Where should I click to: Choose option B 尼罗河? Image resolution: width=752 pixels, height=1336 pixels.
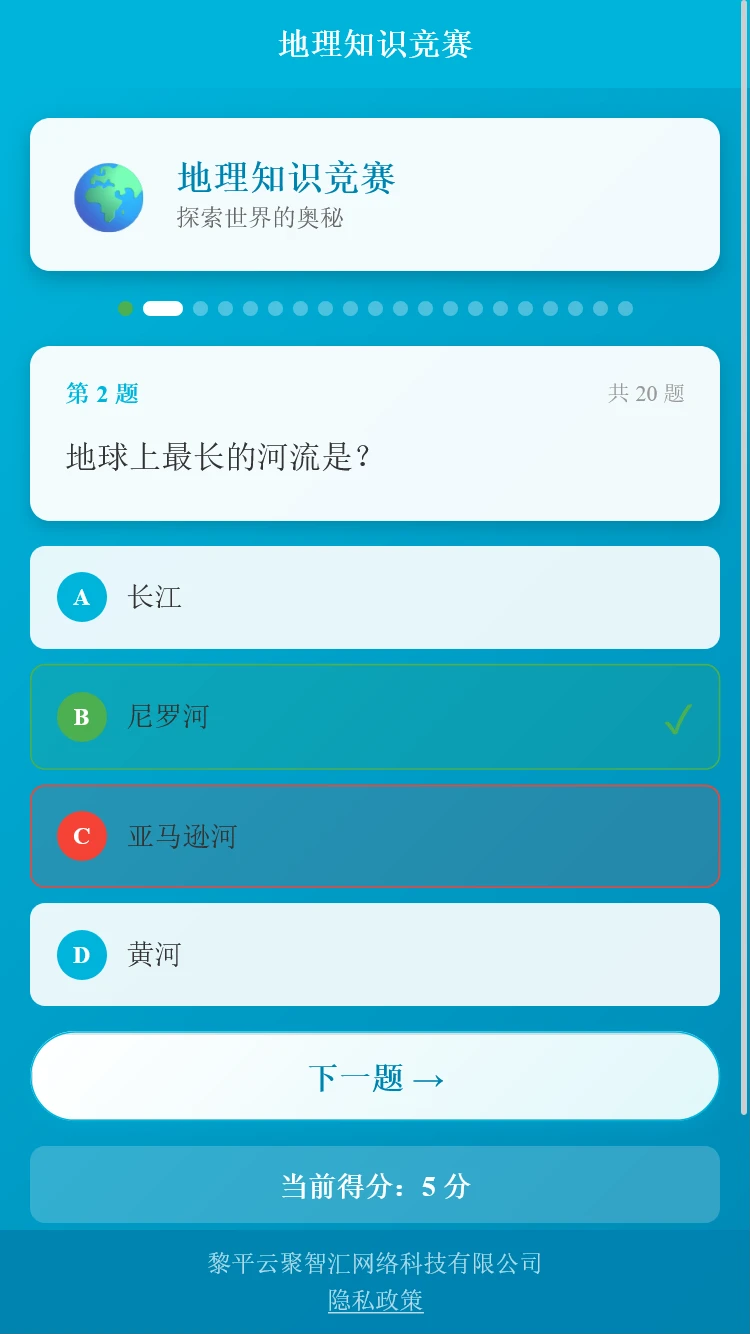(x=375, y=717)
